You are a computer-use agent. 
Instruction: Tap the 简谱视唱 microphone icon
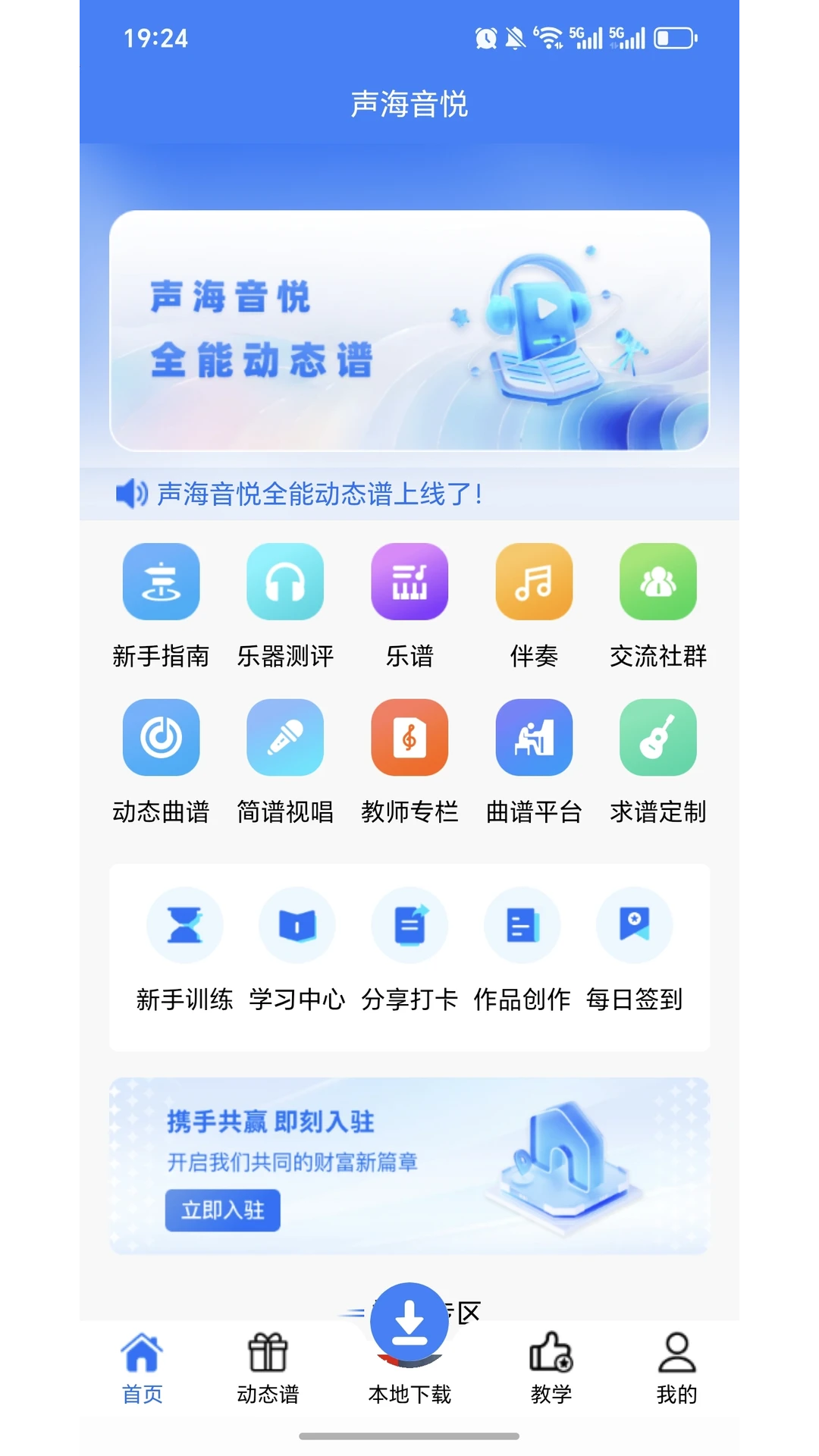(x=285, y=738)
